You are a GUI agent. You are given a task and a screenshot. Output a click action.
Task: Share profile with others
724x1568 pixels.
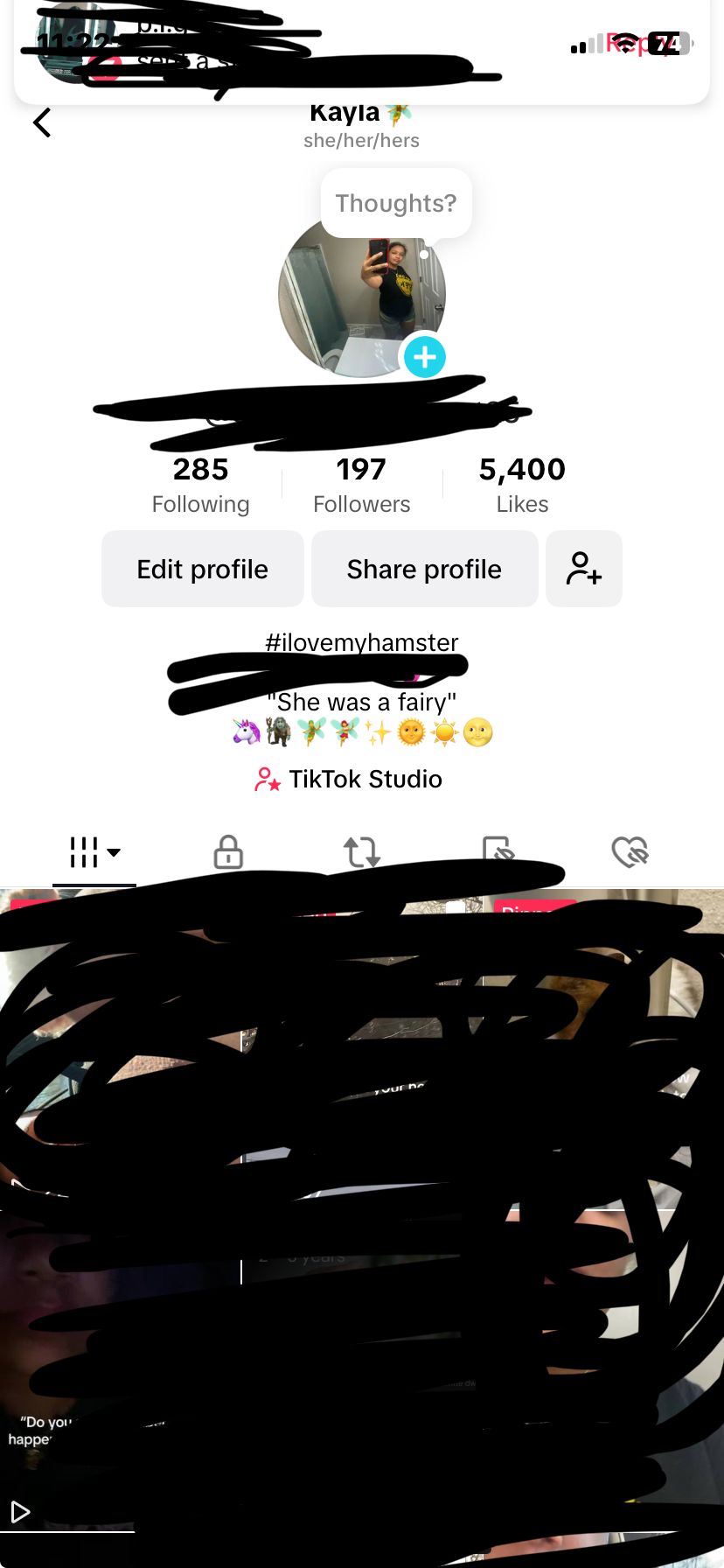point(424,569)
